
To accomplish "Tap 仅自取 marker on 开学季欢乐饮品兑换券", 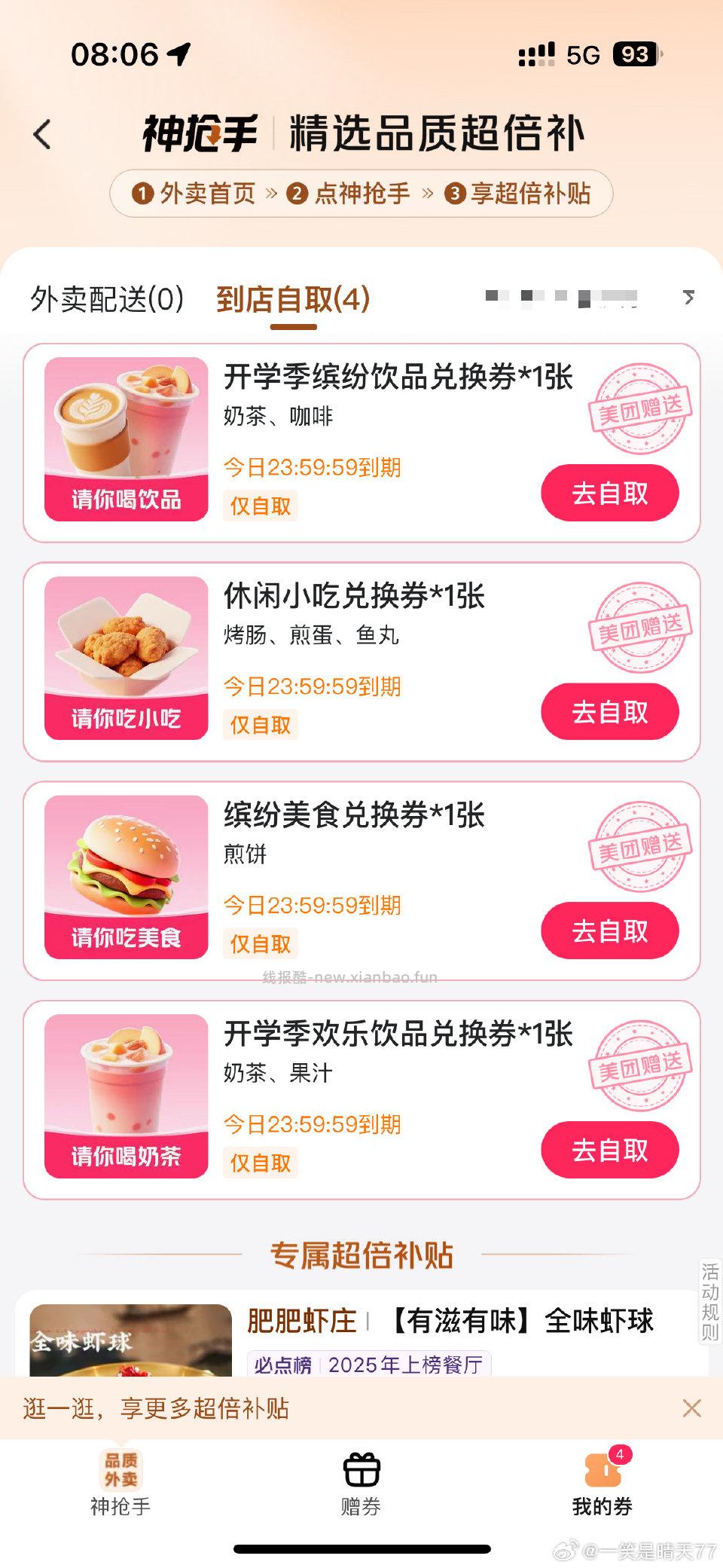I will pyautogui.click(x=259, y=1163).
